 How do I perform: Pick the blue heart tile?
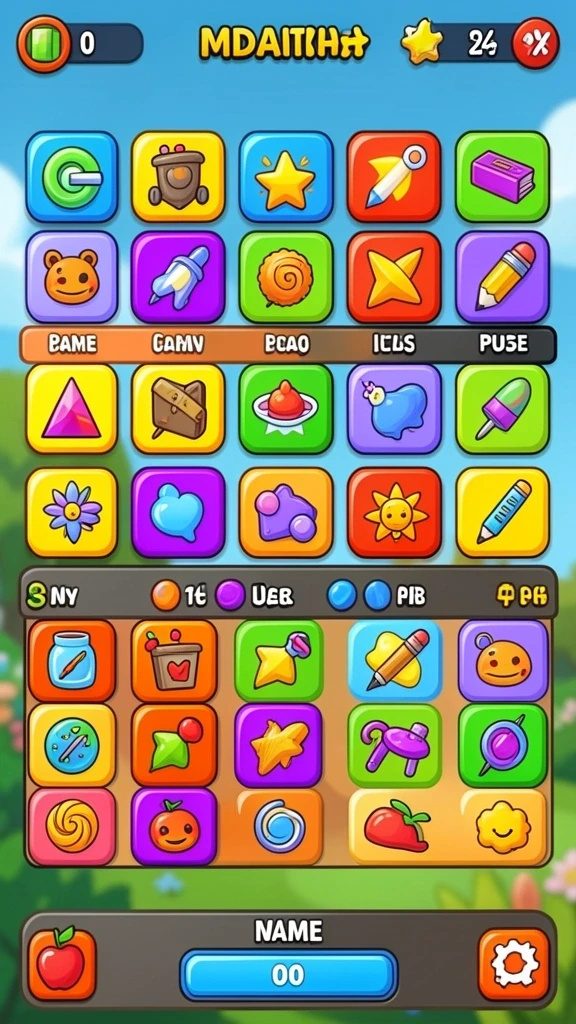[178, 512]
